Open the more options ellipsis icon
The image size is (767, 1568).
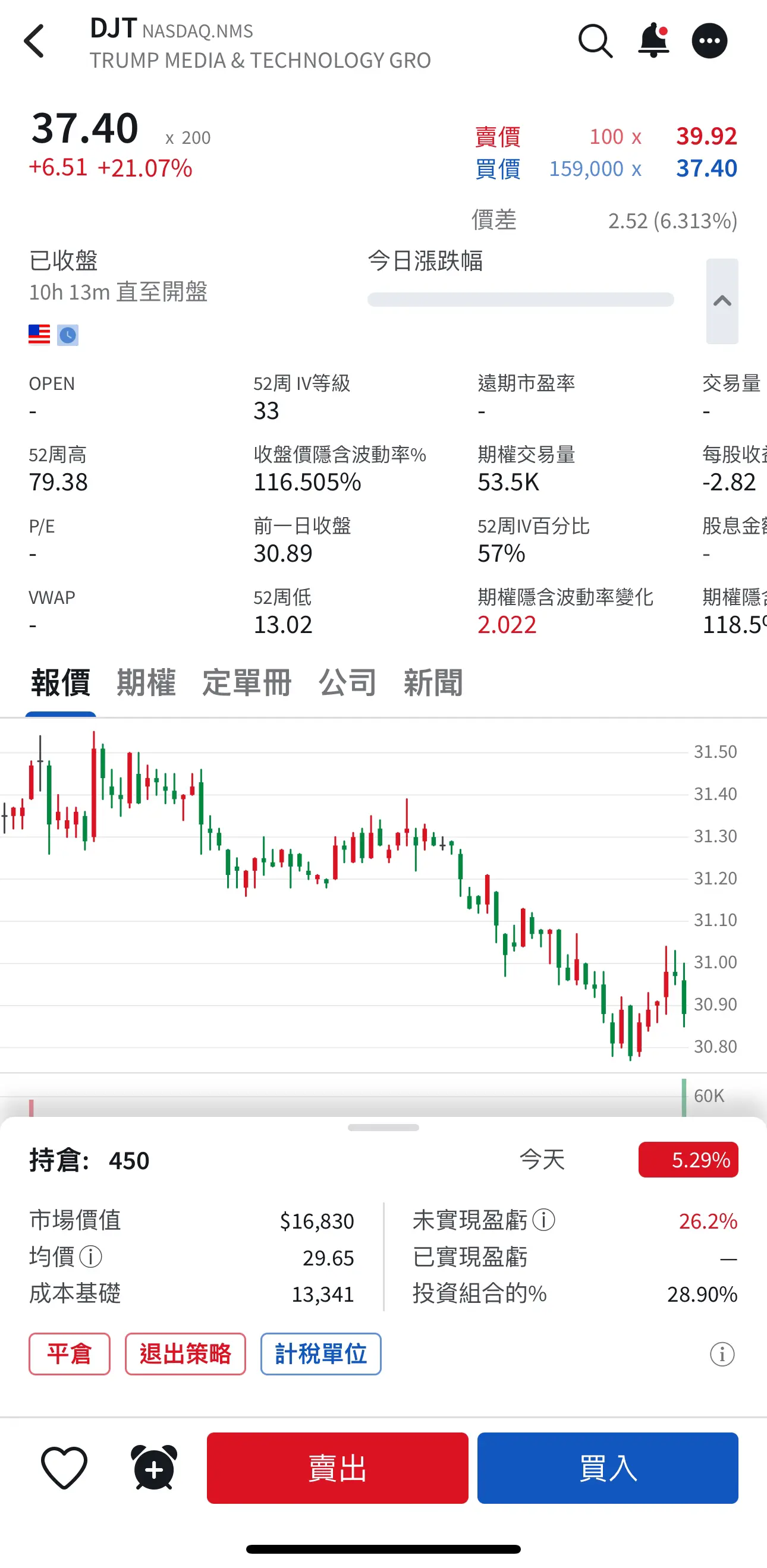711,40
